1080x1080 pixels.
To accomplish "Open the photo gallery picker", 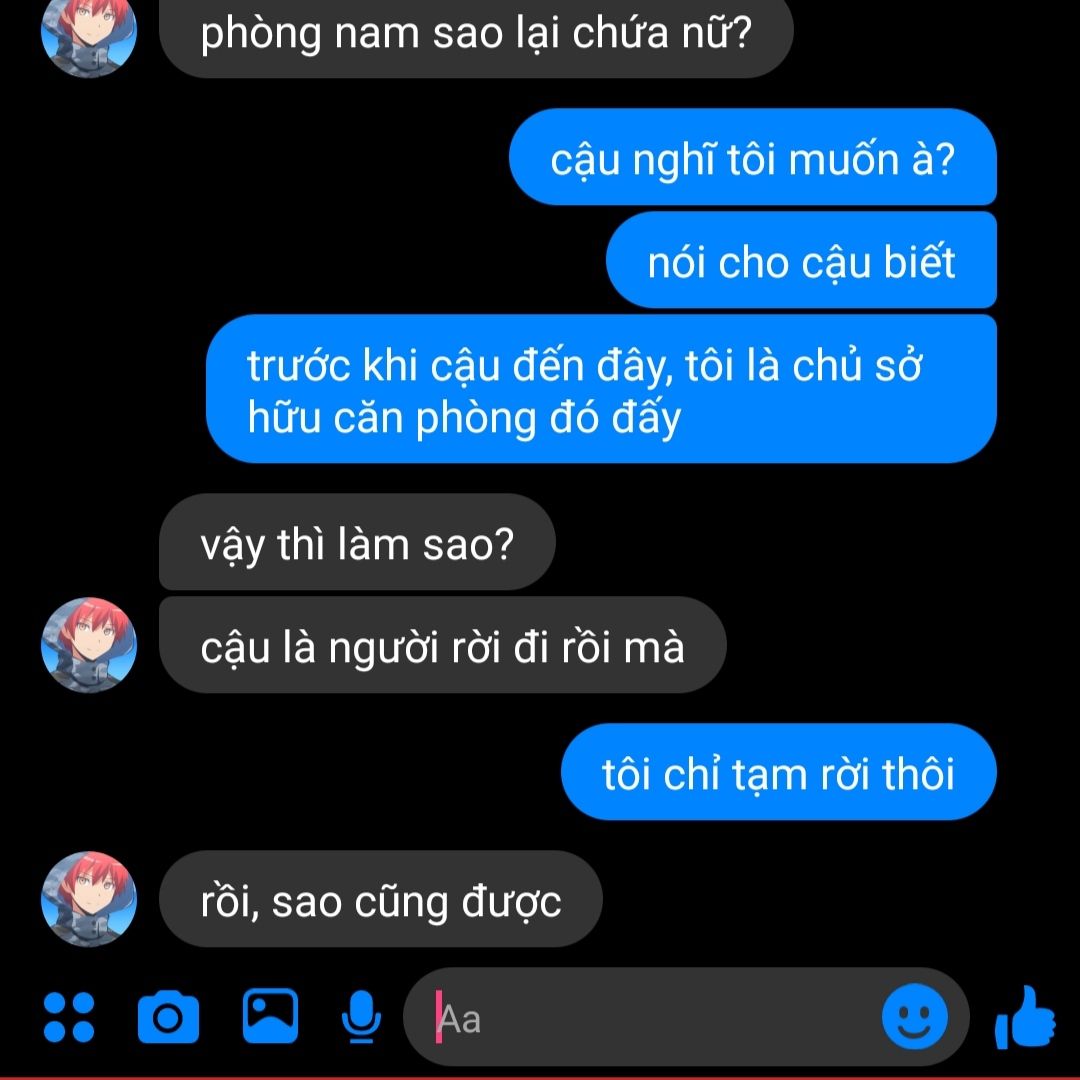I will tap(270, 1016).
